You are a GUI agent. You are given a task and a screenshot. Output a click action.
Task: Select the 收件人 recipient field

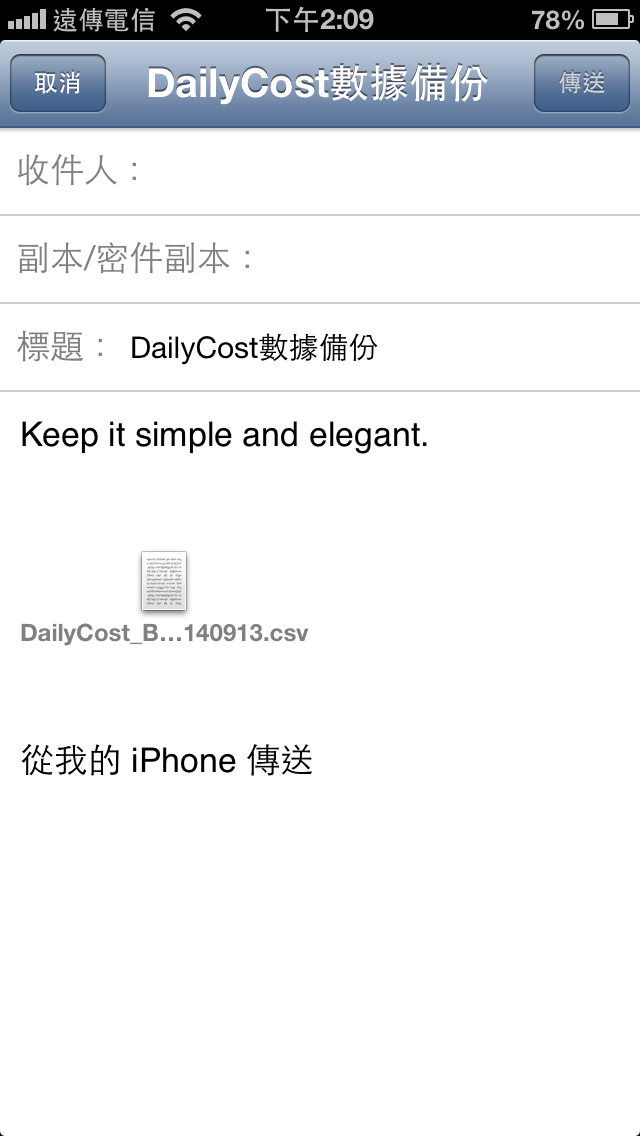coord(320,172)
